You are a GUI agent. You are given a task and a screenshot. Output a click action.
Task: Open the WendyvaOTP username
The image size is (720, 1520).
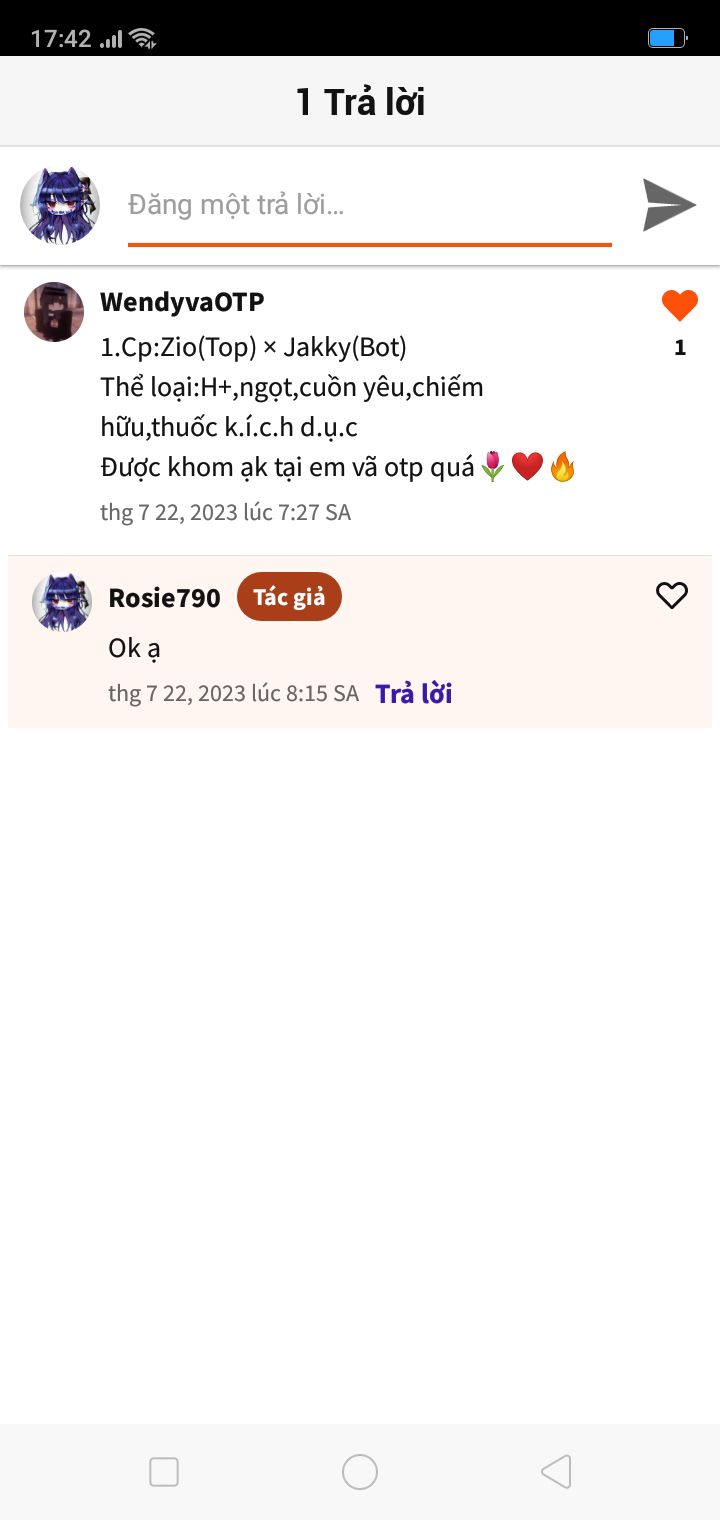182,302
